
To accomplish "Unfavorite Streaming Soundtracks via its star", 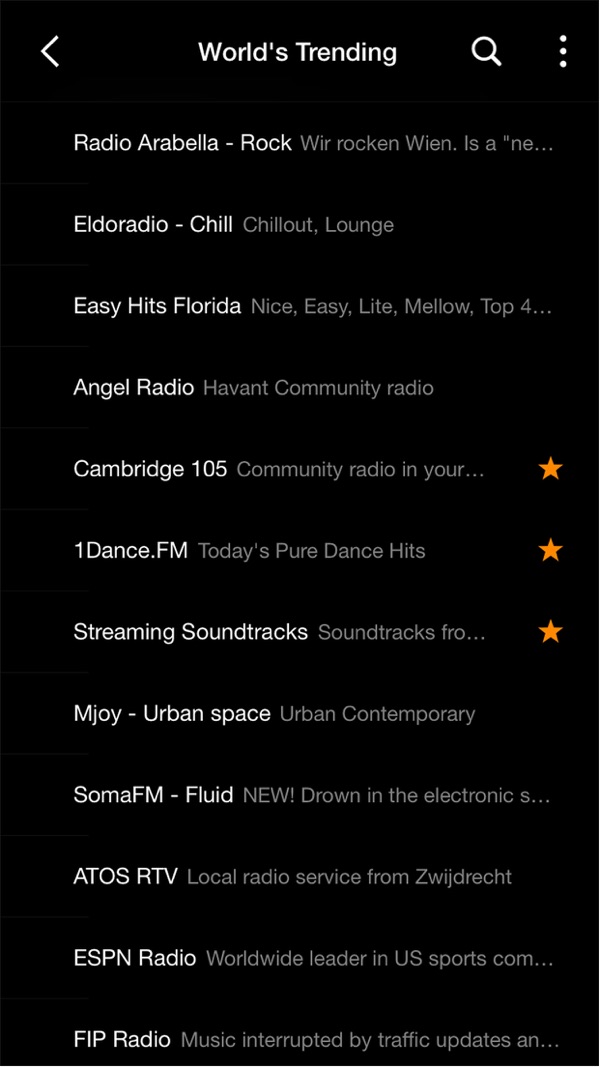I will 550,632.
